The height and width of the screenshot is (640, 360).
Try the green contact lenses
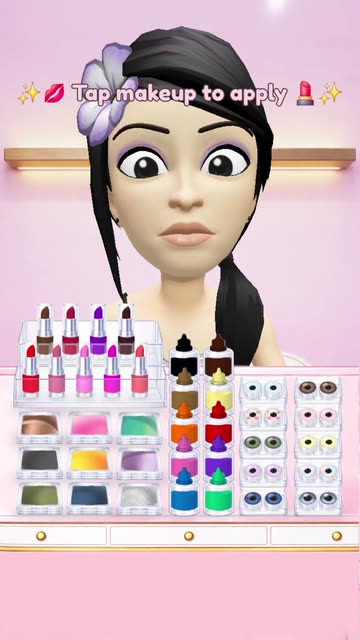tap(263, 443)
